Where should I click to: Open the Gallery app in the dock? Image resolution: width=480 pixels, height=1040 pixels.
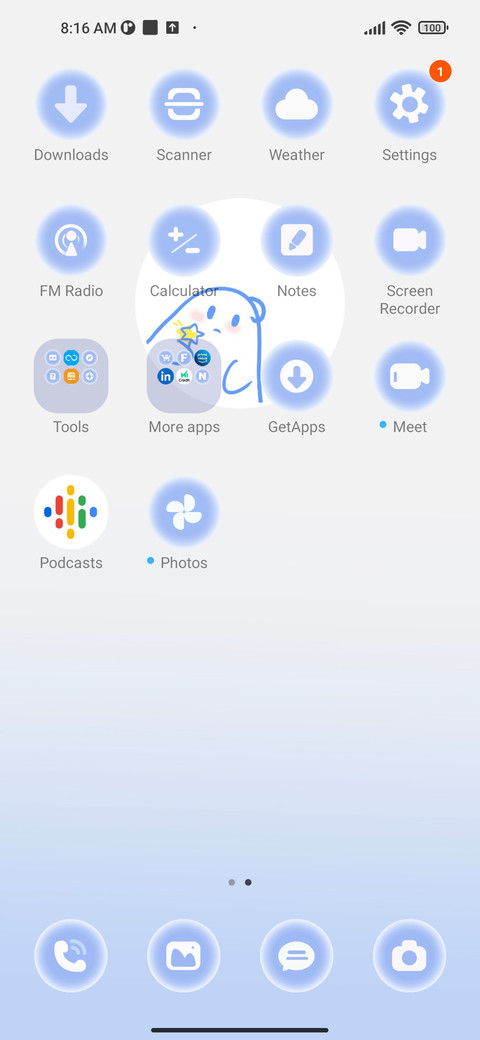(x=184, y=956)
